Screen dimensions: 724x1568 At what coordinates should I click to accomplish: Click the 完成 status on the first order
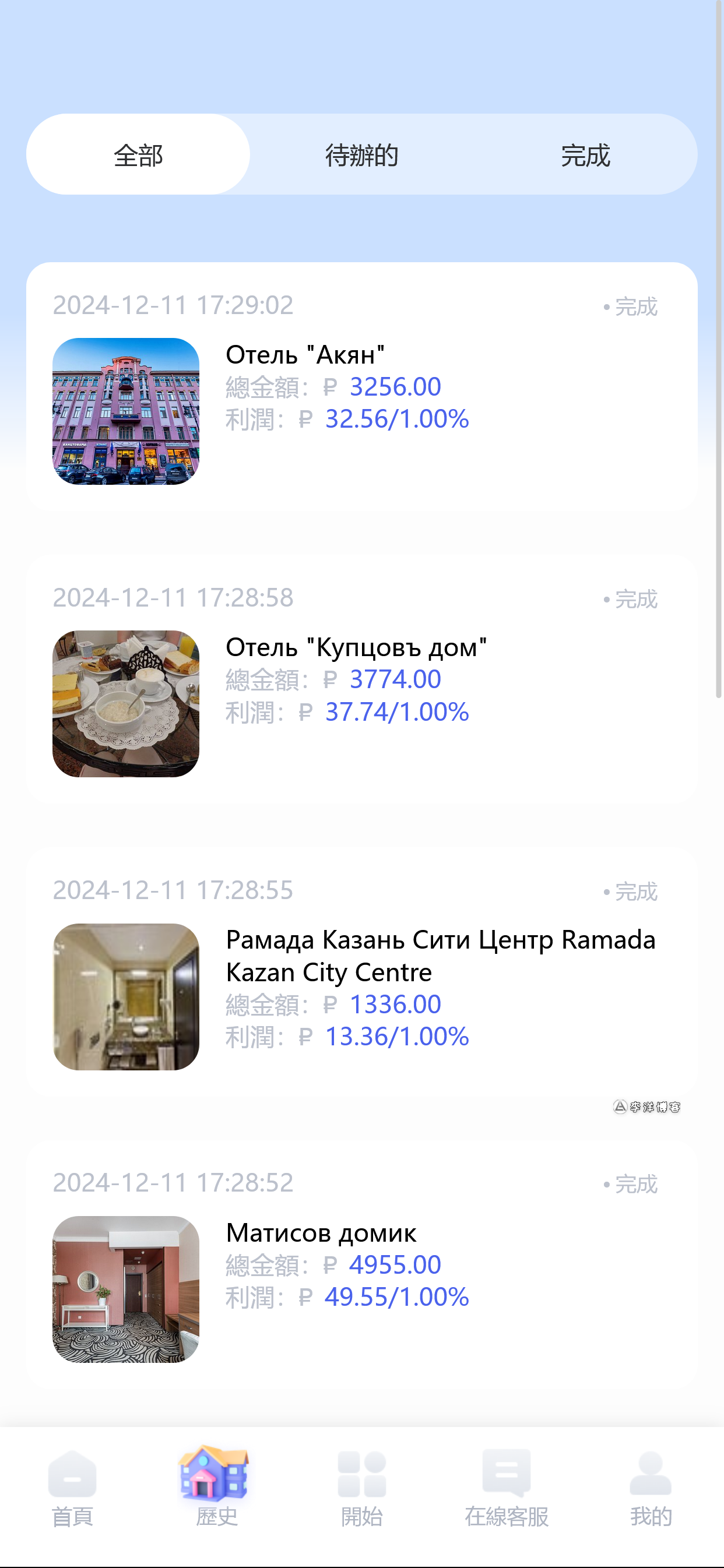[633, 306]
